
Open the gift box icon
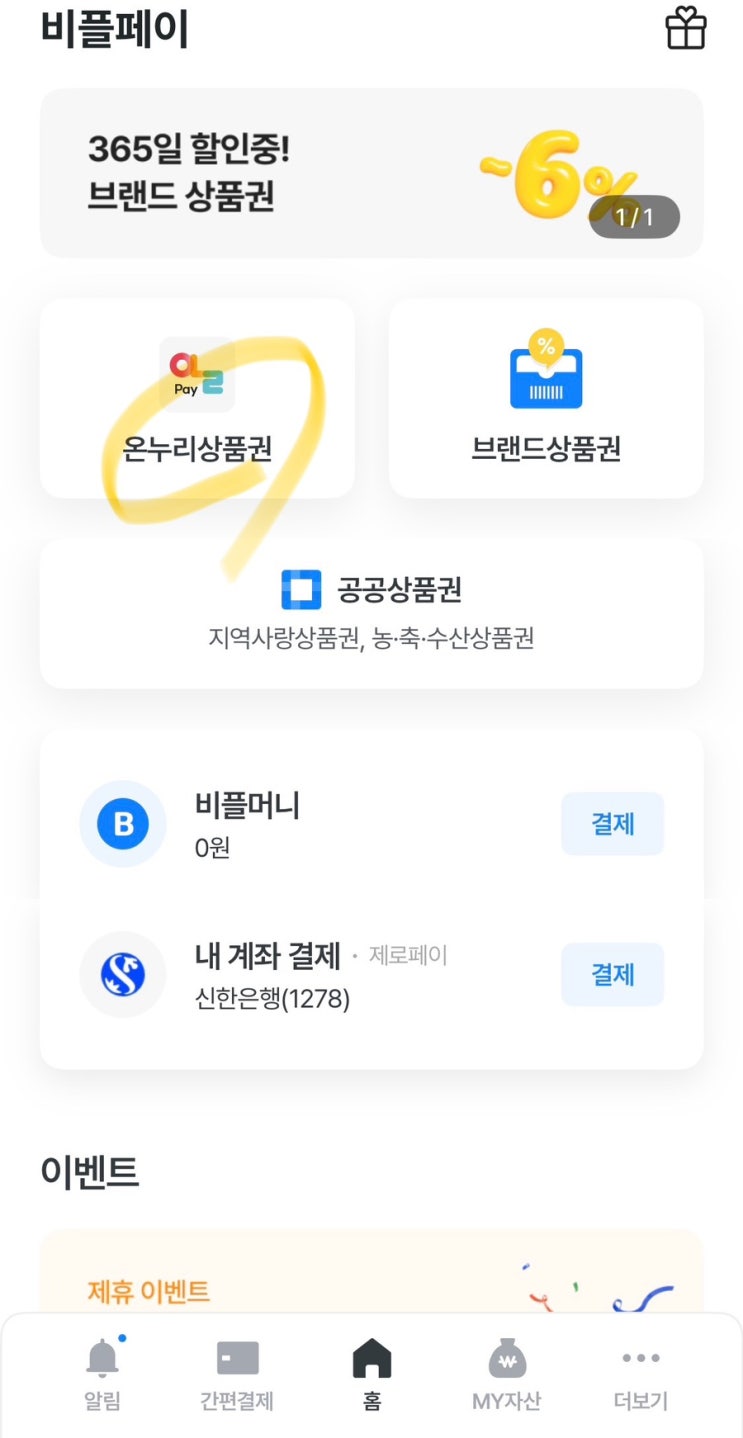click(x=686, y=29)
